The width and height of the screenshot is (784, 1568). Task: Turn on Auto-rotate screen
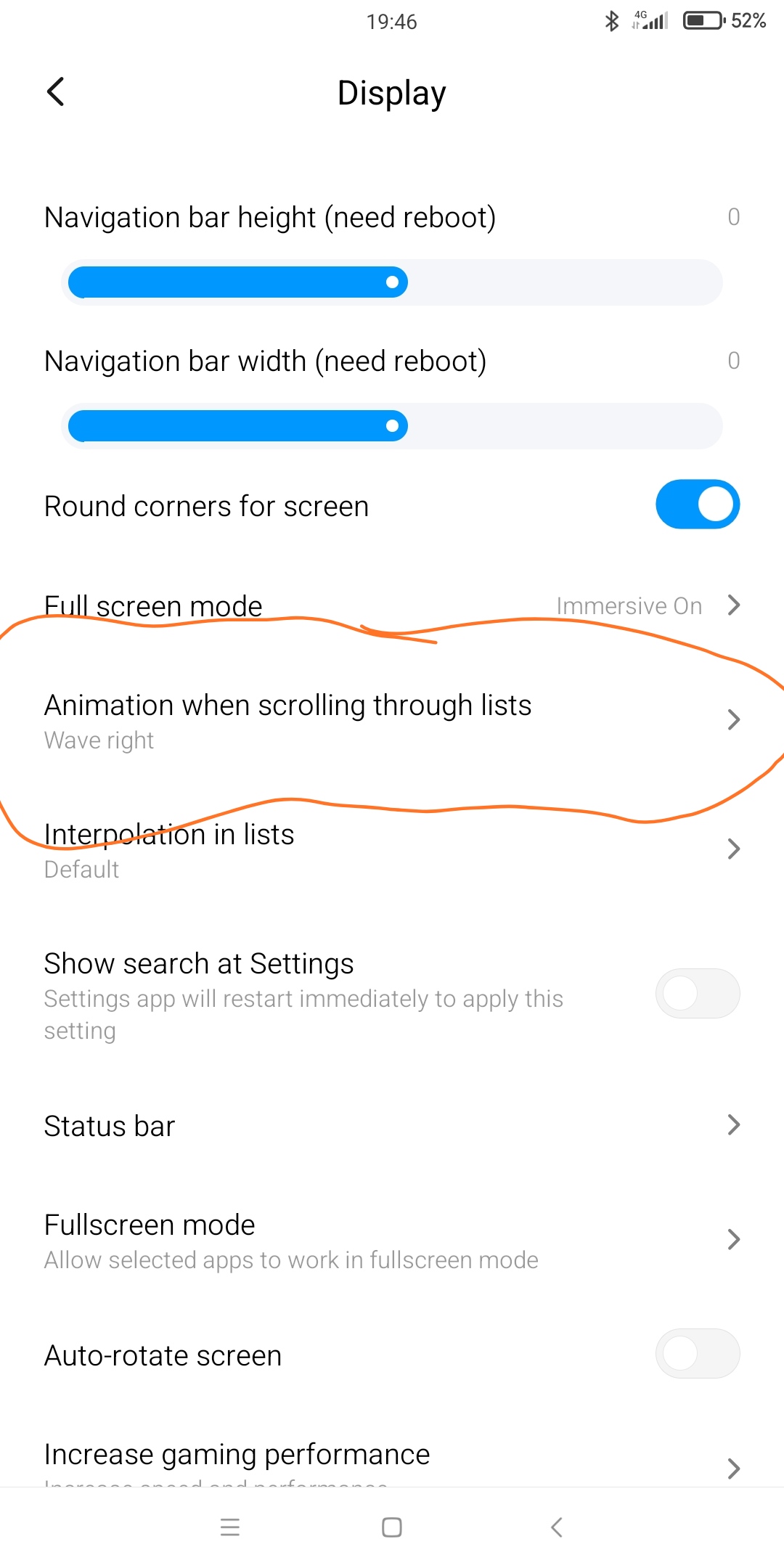pyautogui.click(x=698, y=1354)
